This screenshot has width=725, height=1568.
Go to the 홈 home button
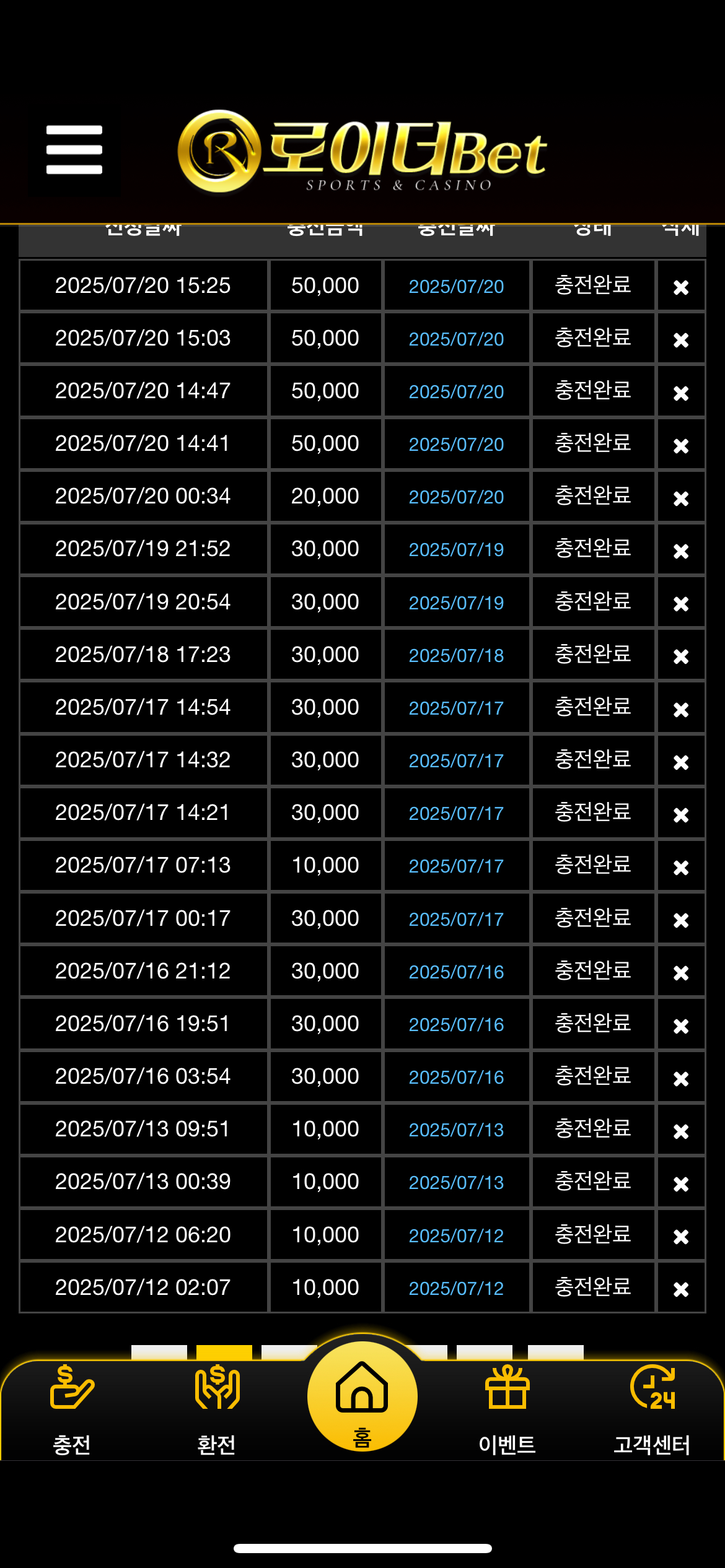[362, 1398]
